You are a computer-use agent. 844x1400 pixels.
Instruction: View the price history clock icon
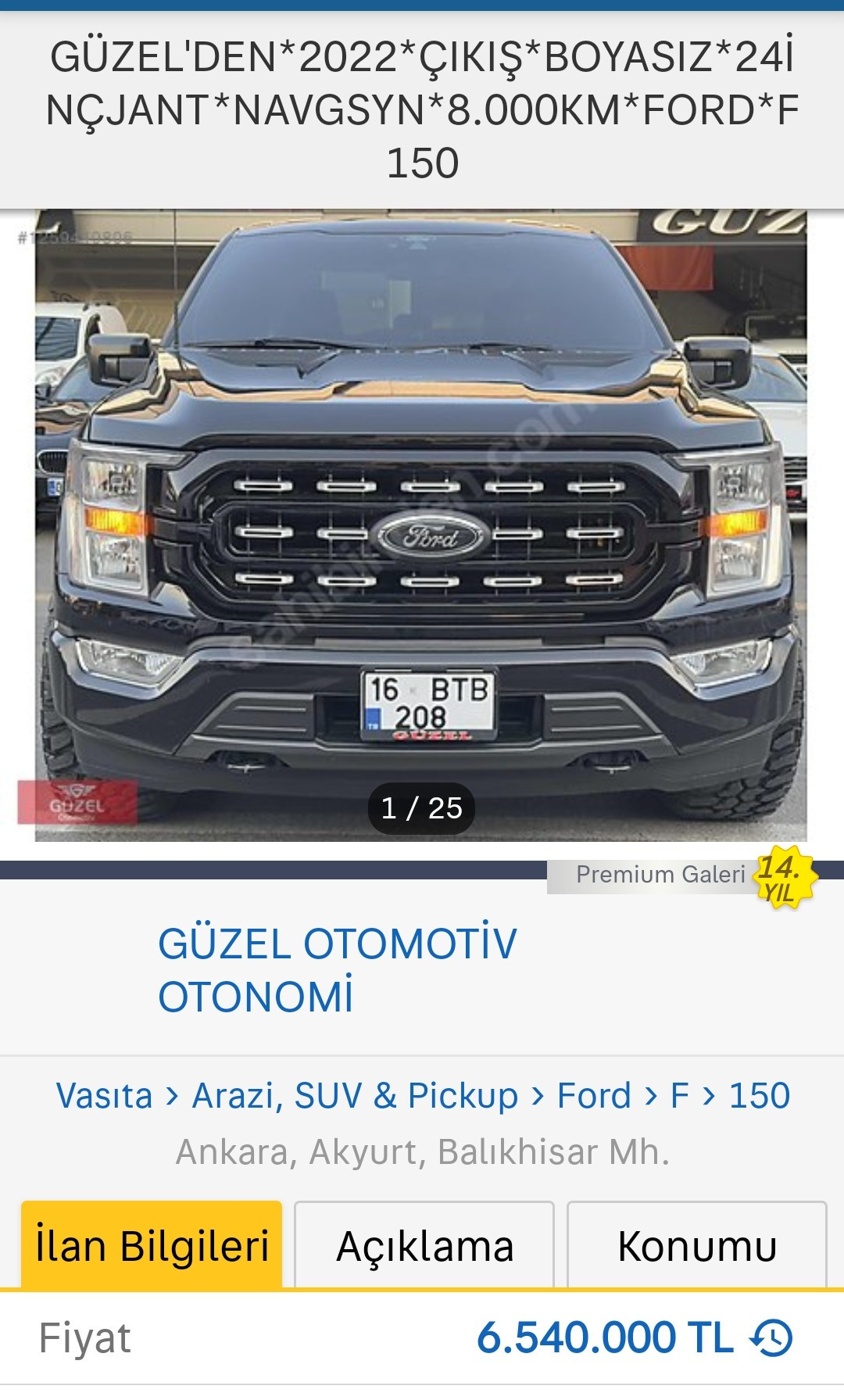[x=771, y=1337]
